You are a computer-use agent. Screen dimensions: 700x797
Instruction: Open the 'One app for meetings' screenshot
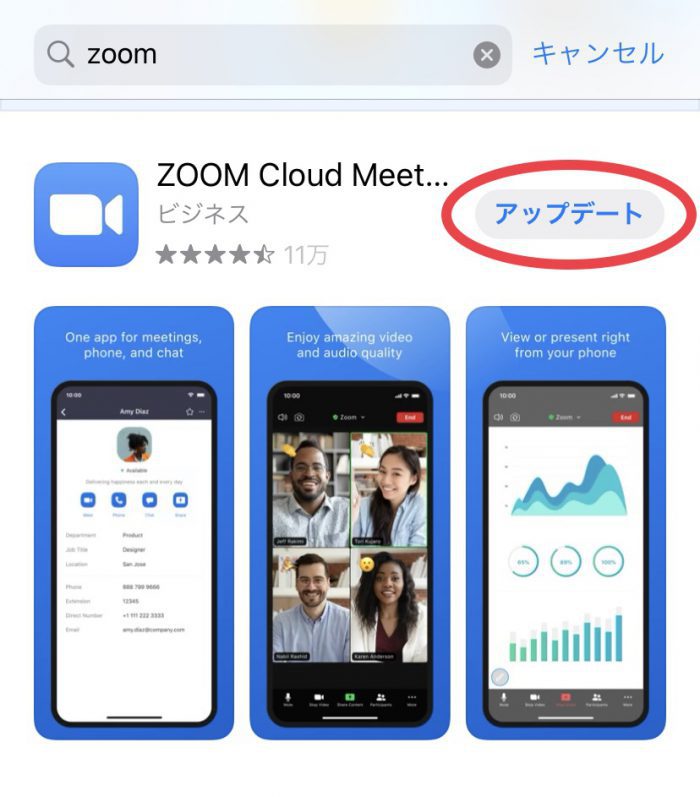[x=134, y=522]
